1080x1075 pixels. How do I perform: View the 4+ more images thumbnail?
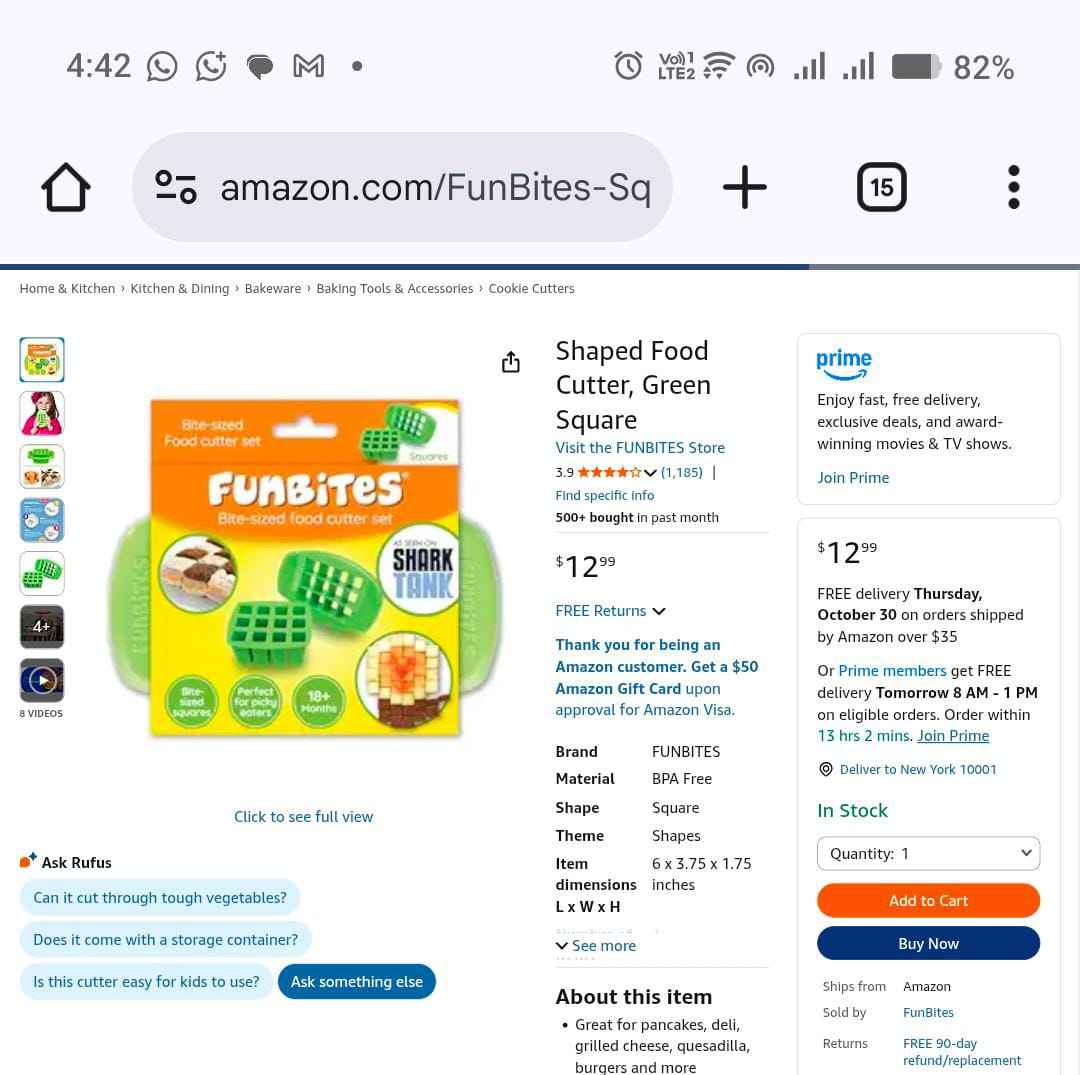tap(42, 627)
